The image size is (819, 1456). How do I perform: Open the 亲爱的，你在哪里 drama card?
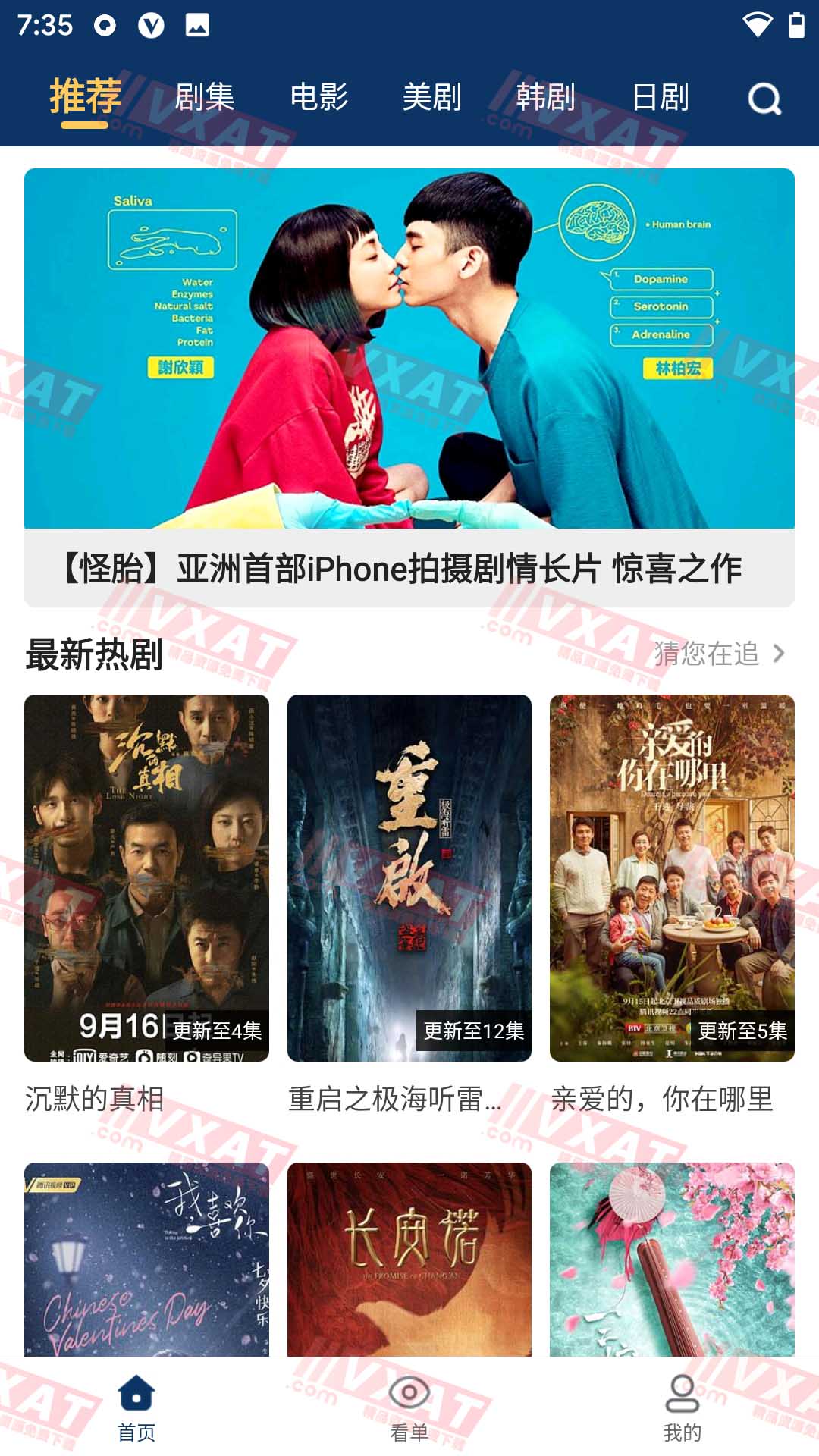pyautogui.click(x=672, y=878)
